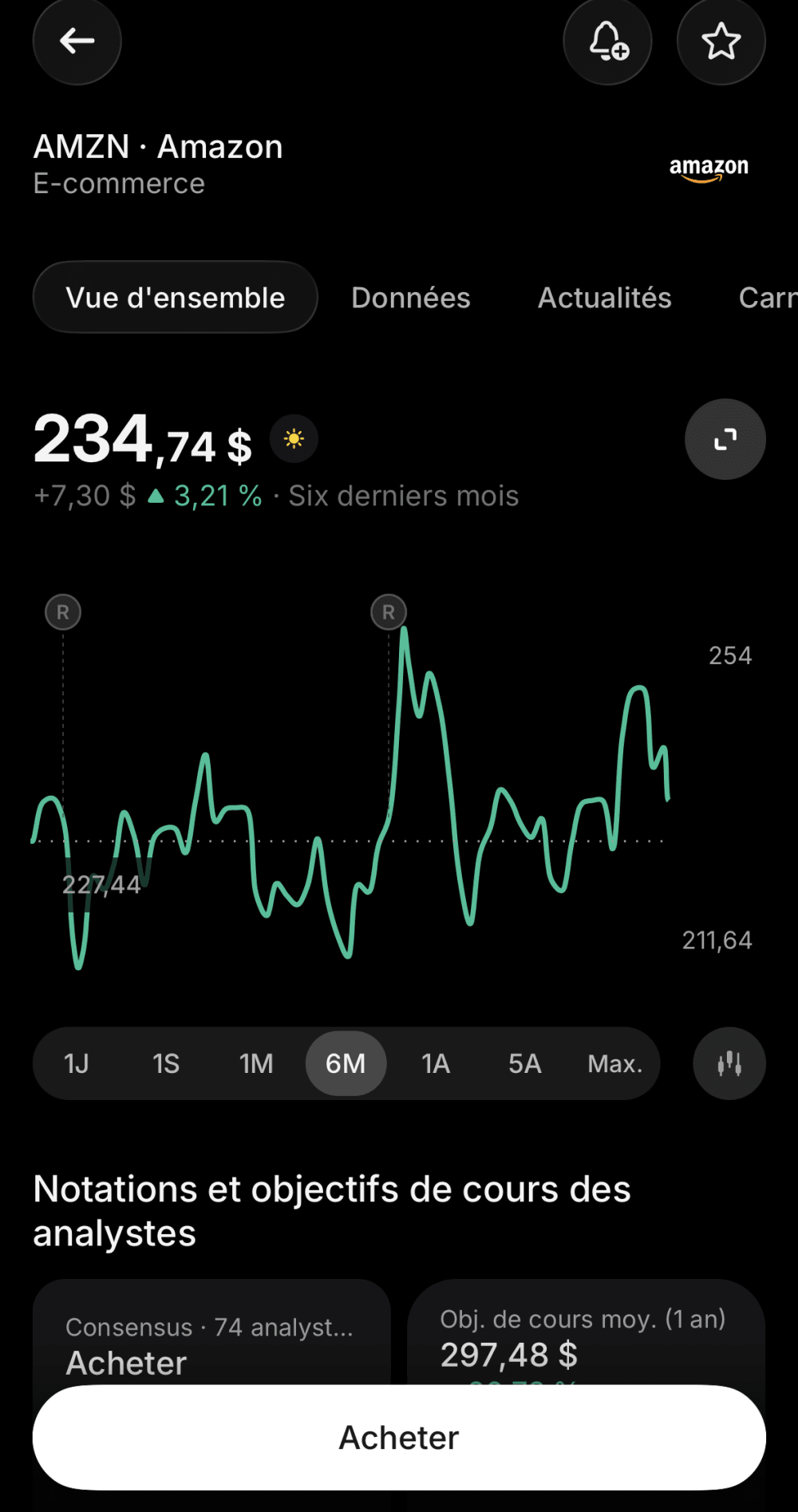The width and height of the screenshot is (798, 1512).
Task: Enable the Max. time range
Action: point(615,1063)
